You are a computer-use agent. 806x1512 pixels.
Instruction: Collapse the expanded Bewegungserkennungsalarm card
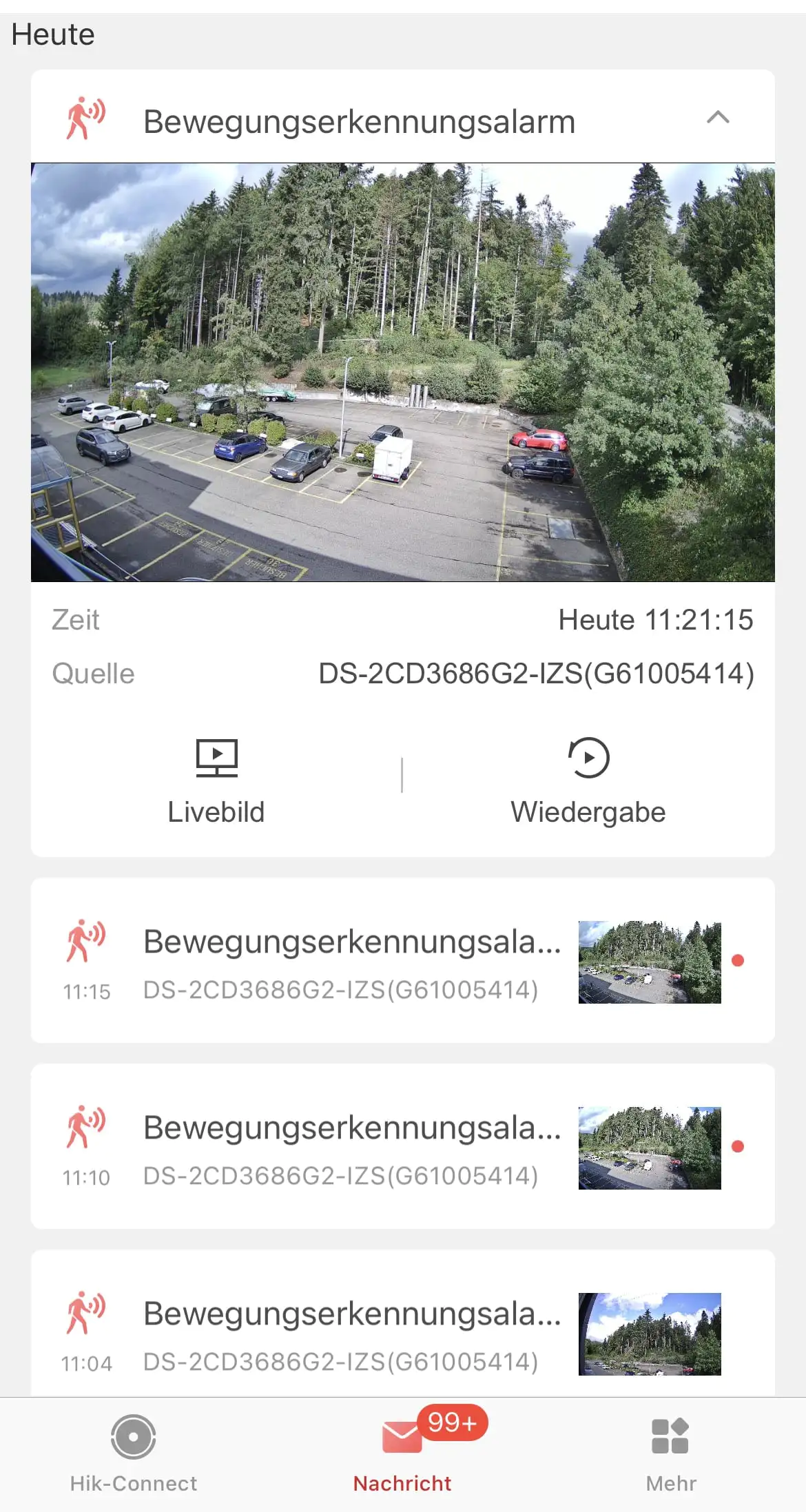(718, 118)
